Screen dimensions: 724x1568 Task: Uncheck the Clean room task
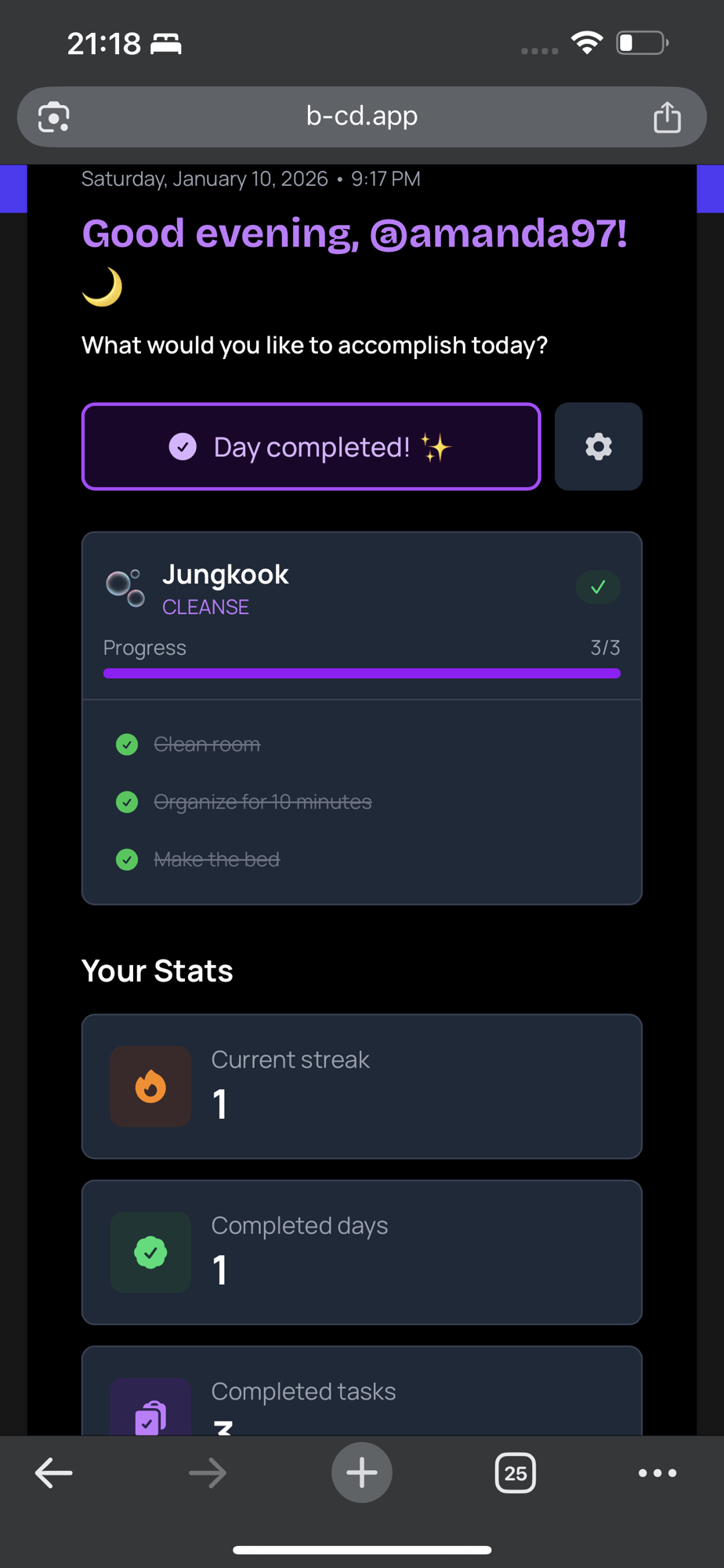point(127,744)
